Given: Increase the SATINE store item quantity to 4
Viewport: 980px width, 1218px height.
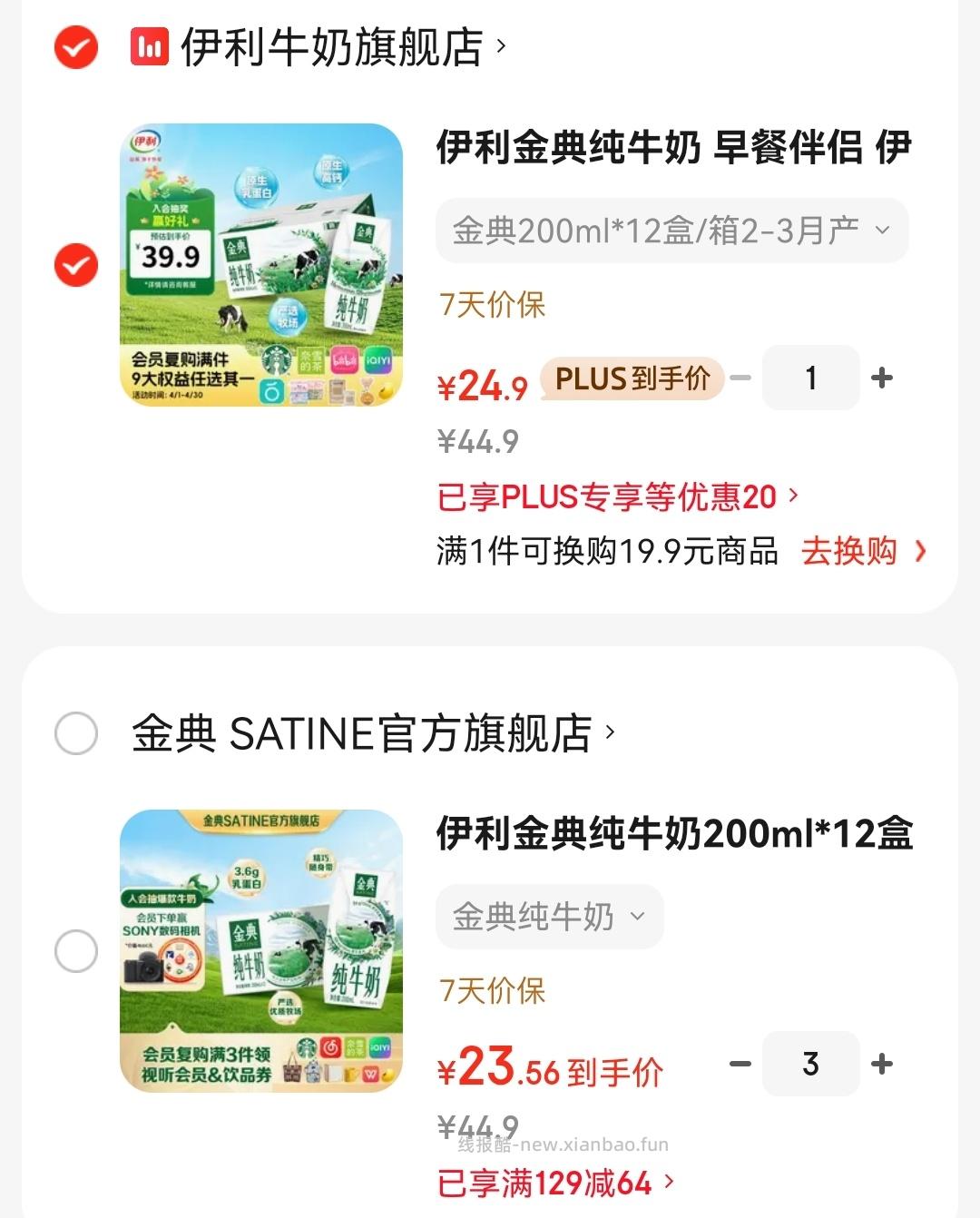Looking at the screenshot, I should [879, 1063].
